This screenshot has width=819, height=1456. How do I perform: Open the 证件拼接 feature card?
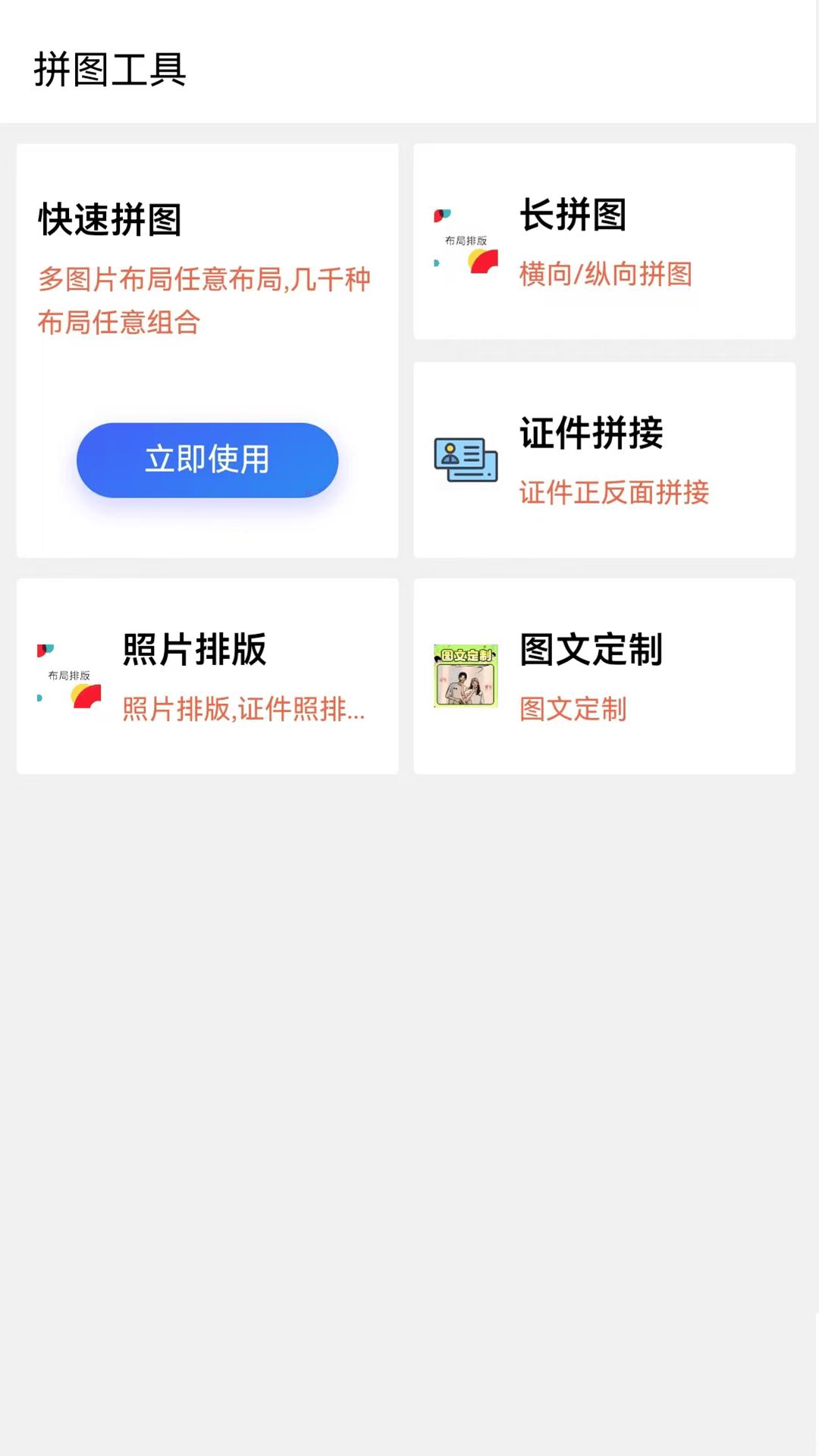[x=604, y=460]
